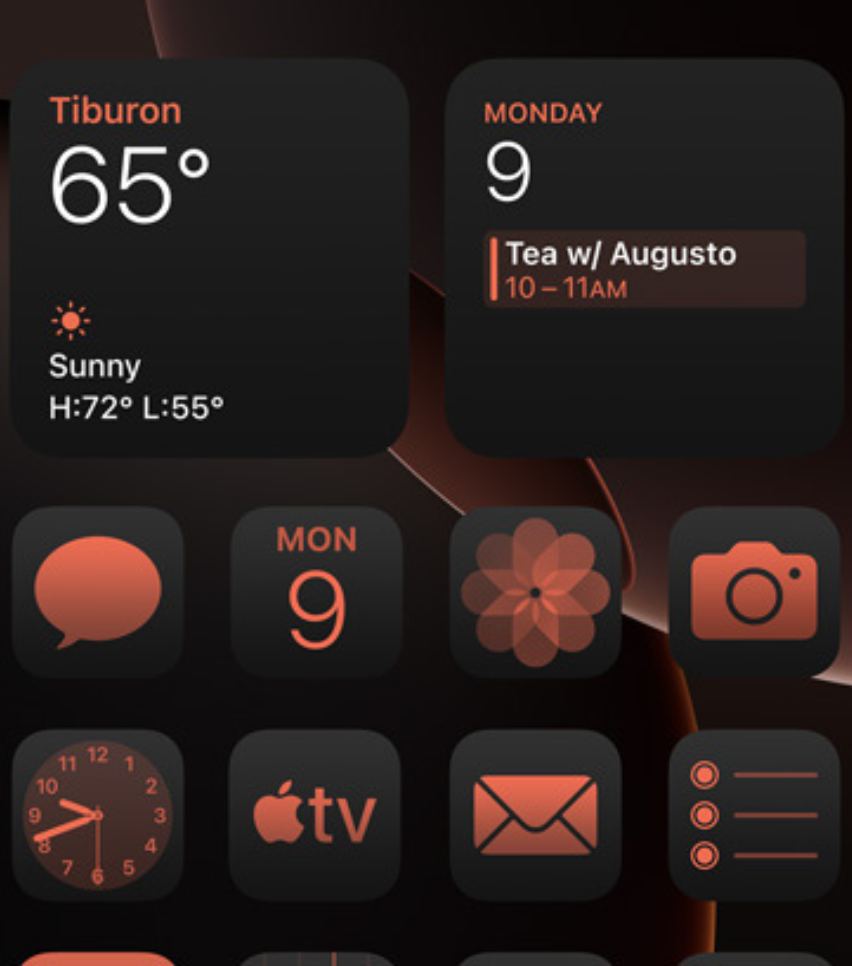Open the Tiburon weather widget
This screenshot has height=966, width=852.
click(x=209, y=257)
